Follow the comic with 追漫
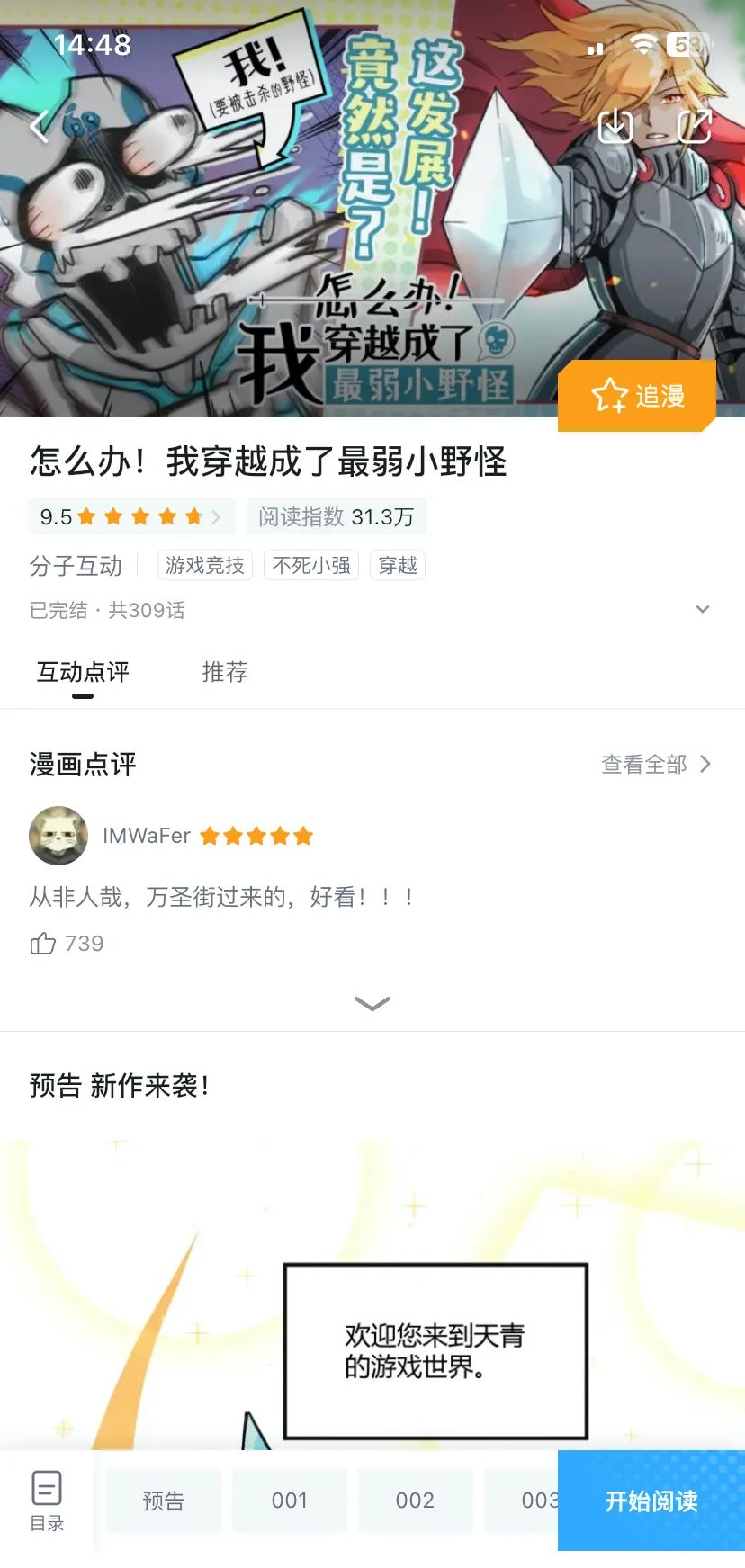 637,396
